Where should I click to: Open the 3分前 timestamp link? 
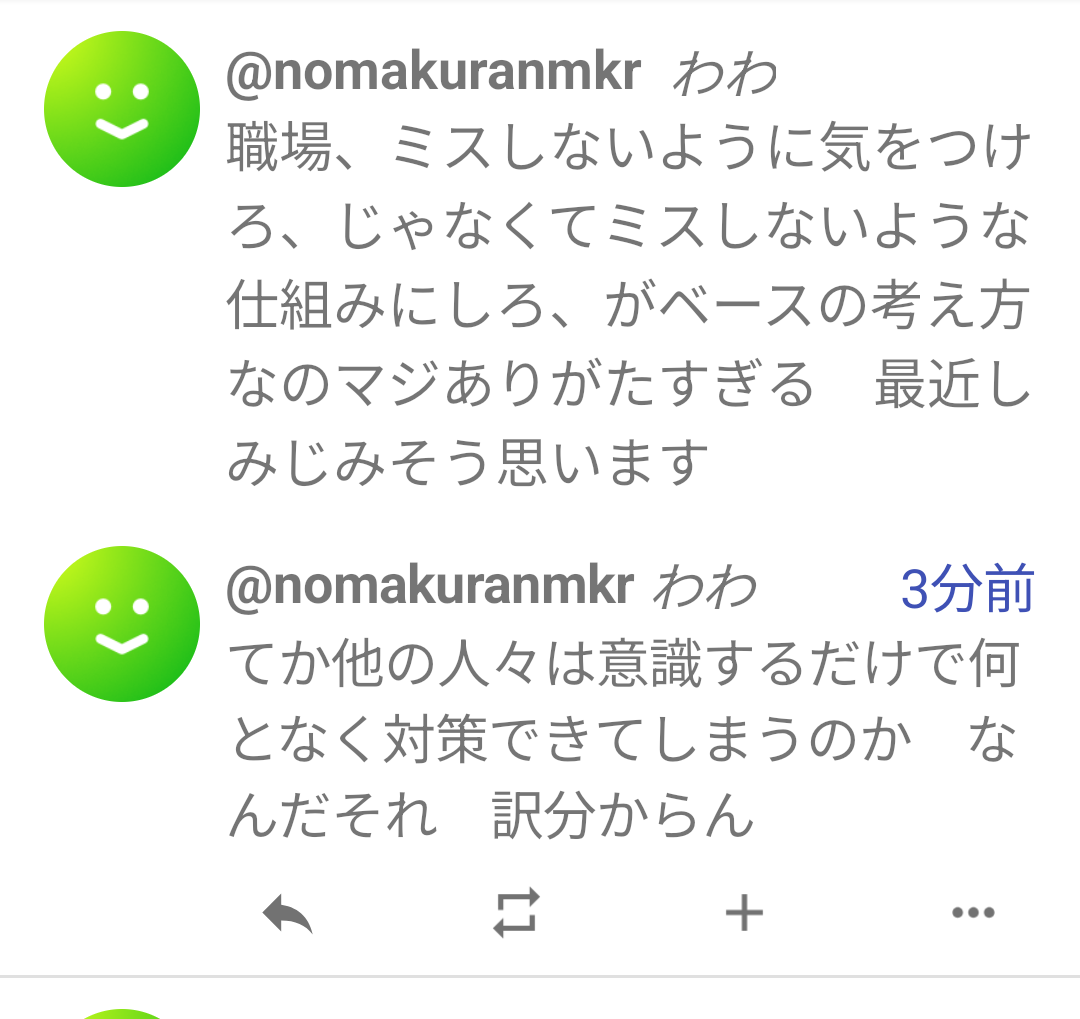click(966, 590)
